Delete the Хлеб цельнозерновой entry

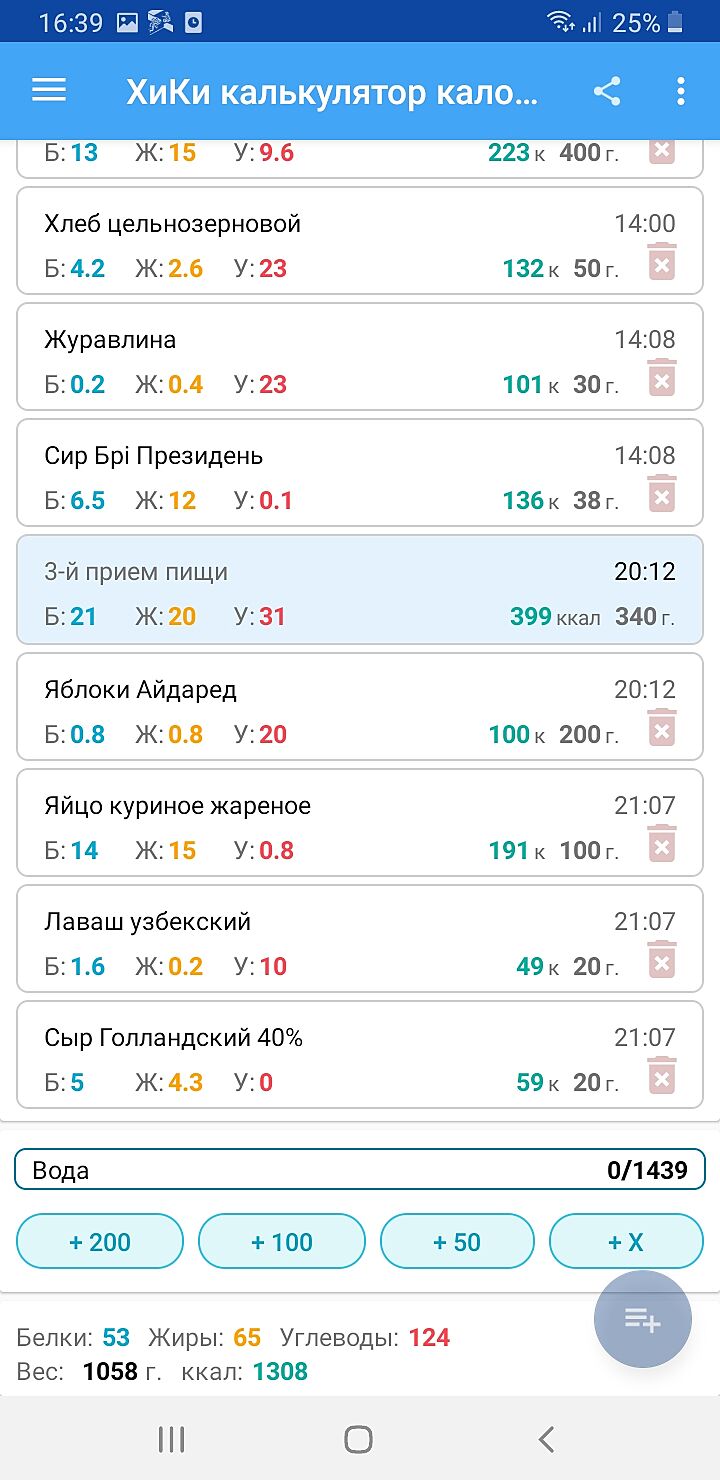[x=661, y=263]
